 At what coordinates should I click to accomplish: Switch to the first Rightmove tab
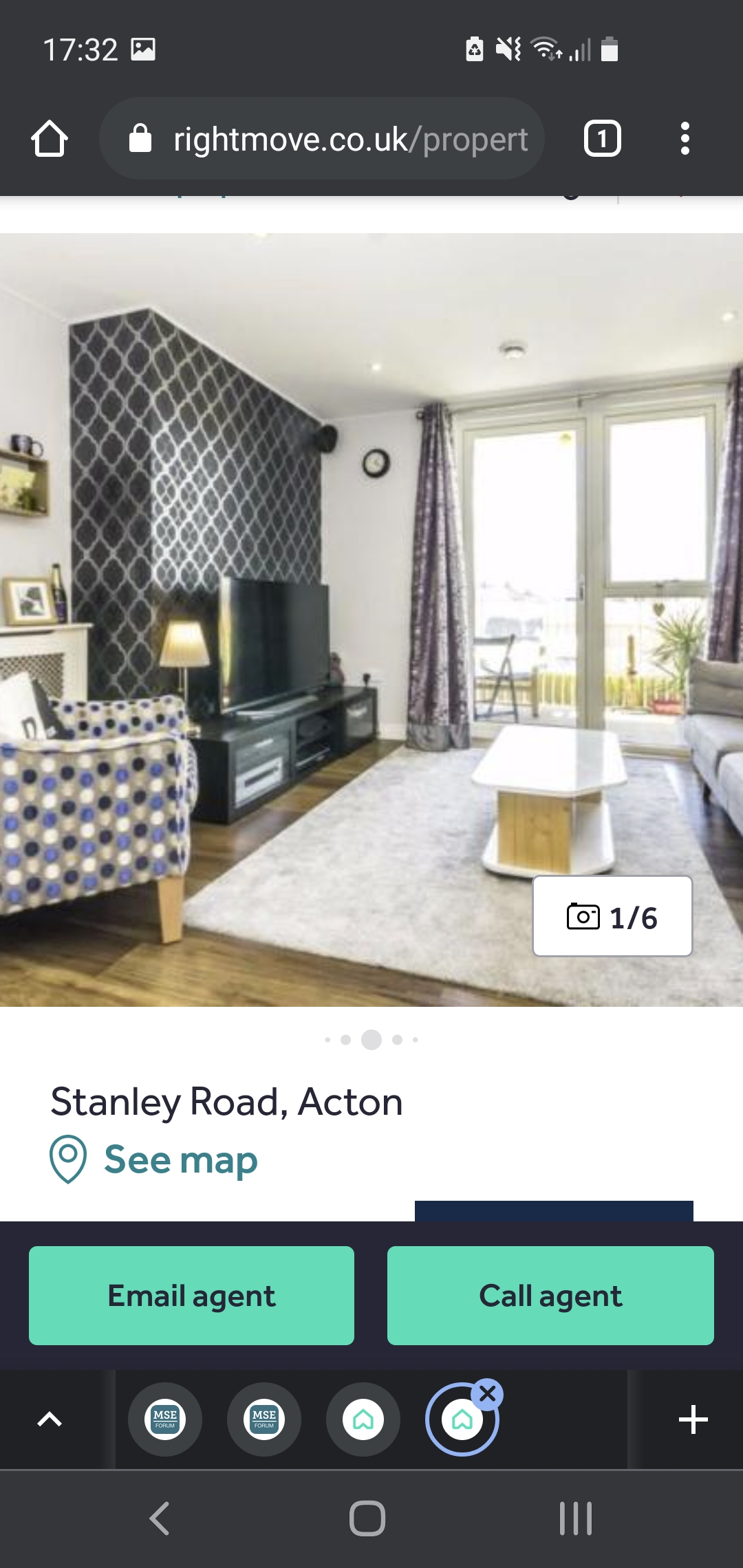pyautogui.click(x=363, y=1419)
